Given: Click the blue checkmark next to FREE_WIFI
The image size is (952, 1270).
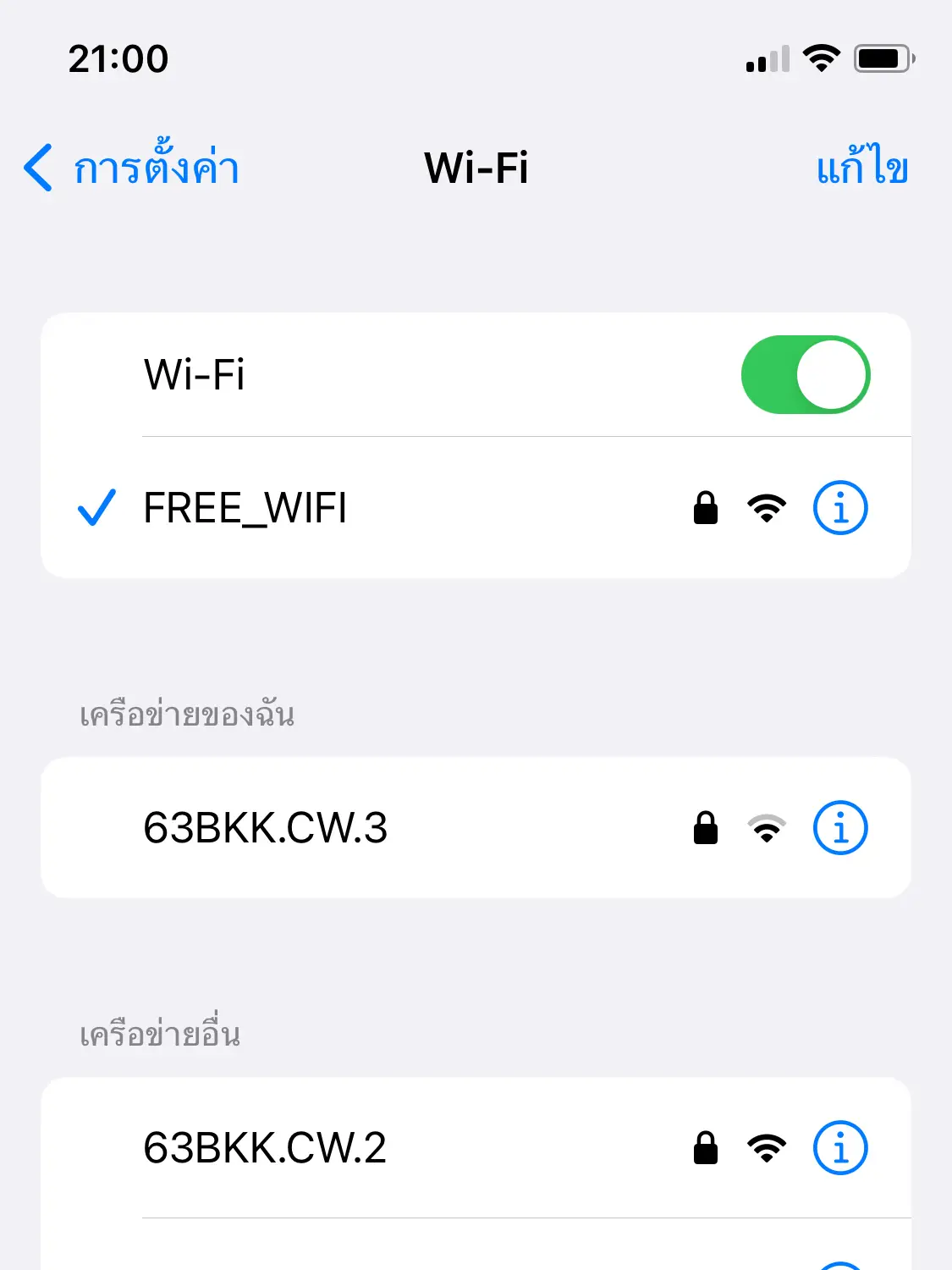Looking at the screenshot, I should pos(97,506).
